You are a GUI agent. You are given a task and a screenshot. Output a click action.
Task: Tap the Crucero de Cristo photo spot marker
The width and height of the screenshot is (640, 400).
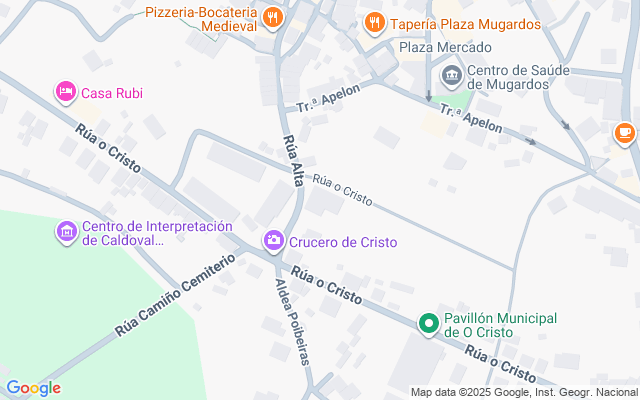click(273, 241)
